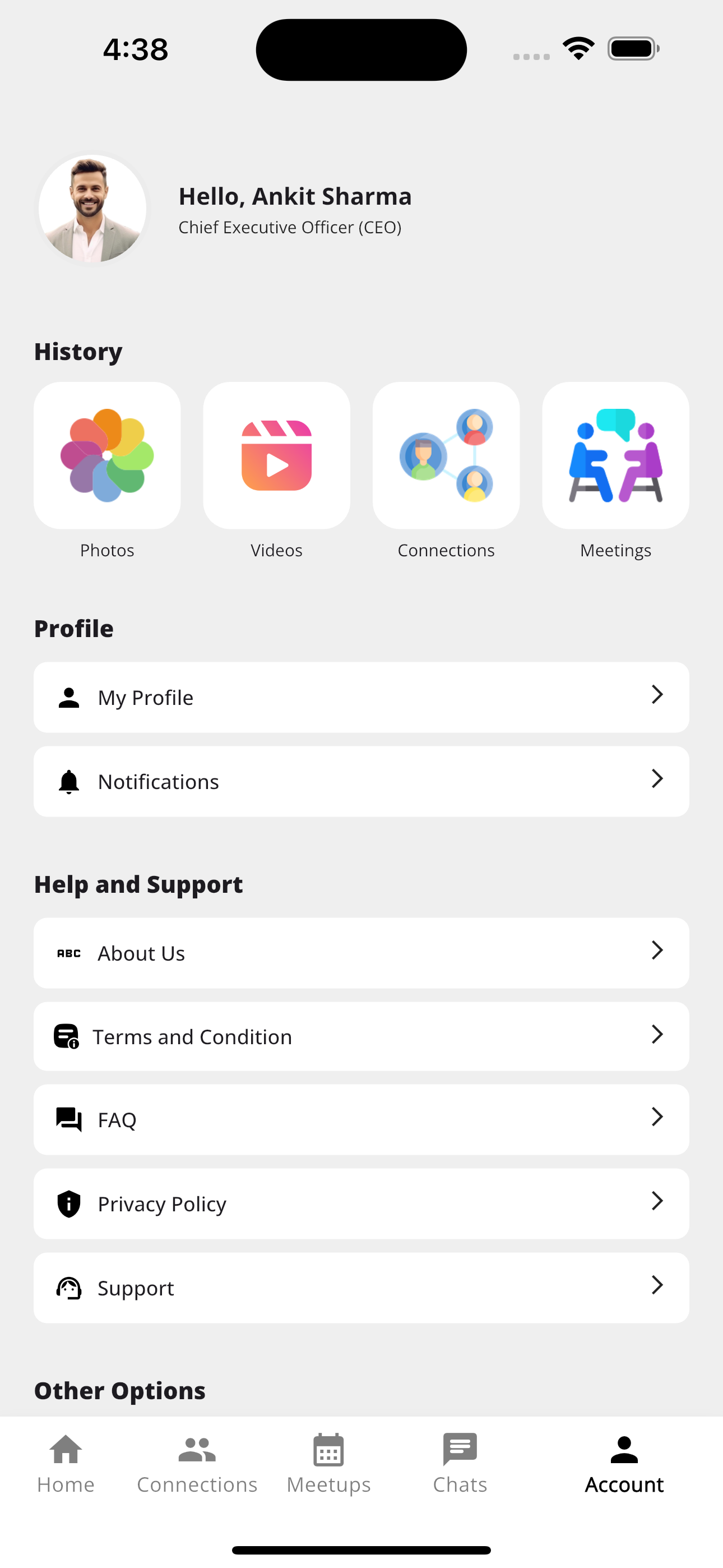The image size is (723, 1568).
Task: Expand the Privacy Policy chevron
Action: (657, 1202)
